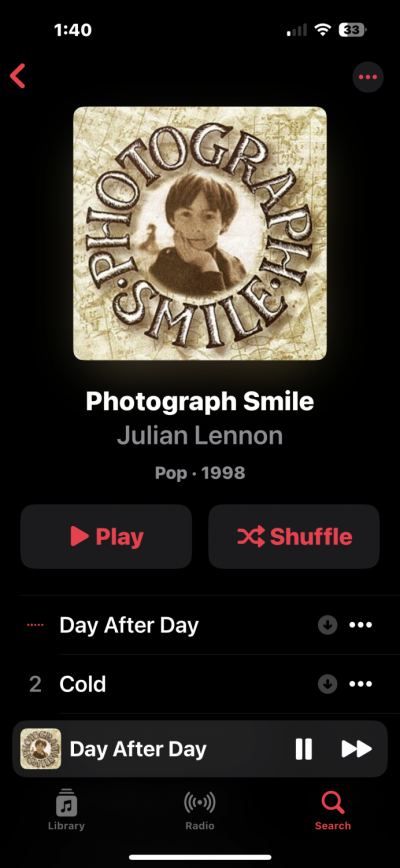Download the song Cold
This screenshot has width=400, height=868.
(328, 684)
